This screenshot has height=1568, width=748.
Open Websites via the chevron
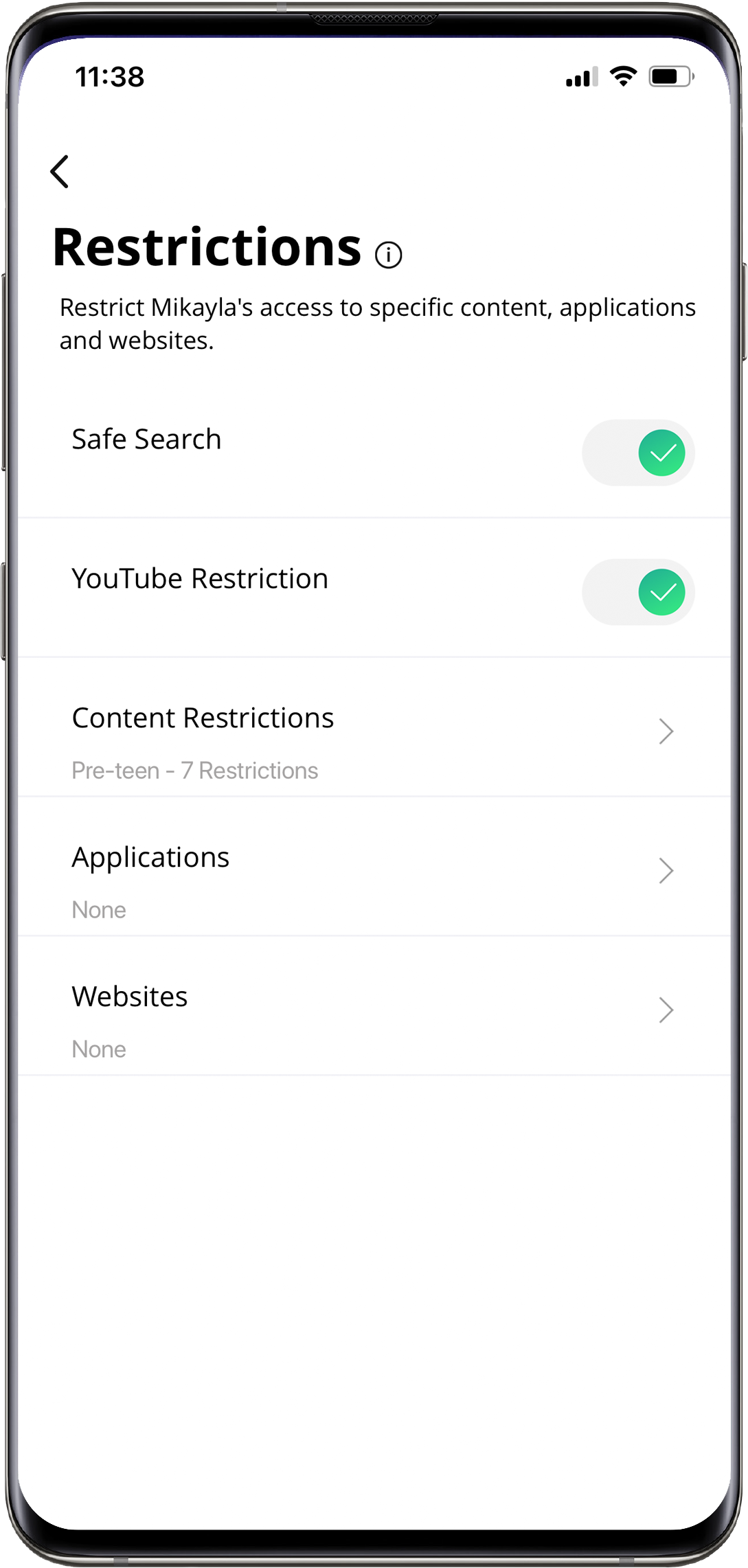pos(665,1010)
